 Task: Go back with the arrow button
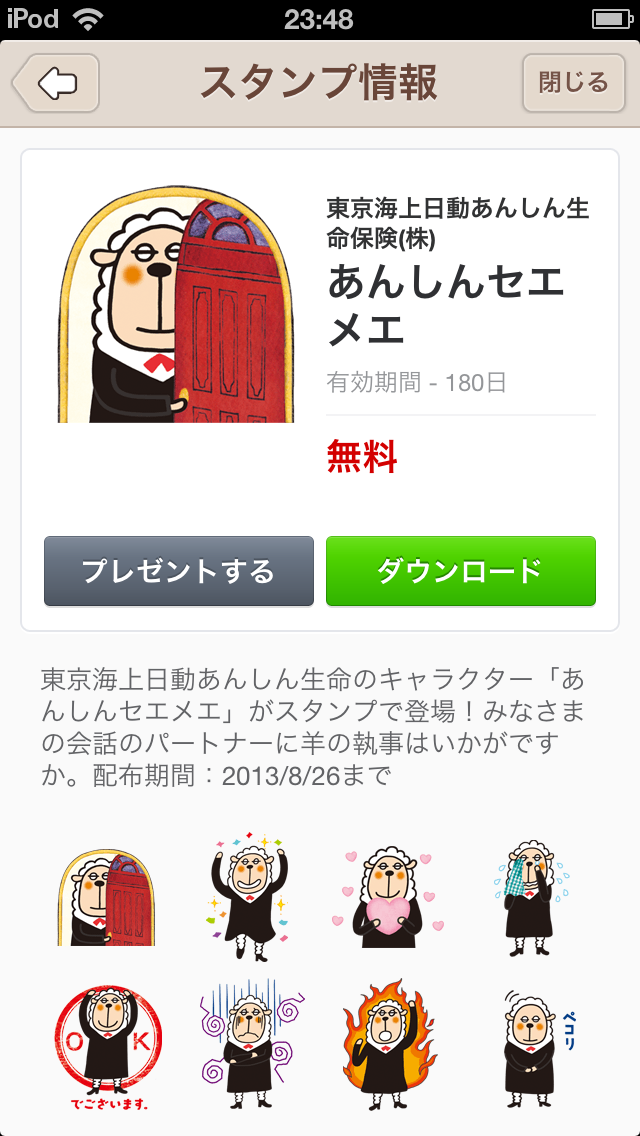click(56, 83)
